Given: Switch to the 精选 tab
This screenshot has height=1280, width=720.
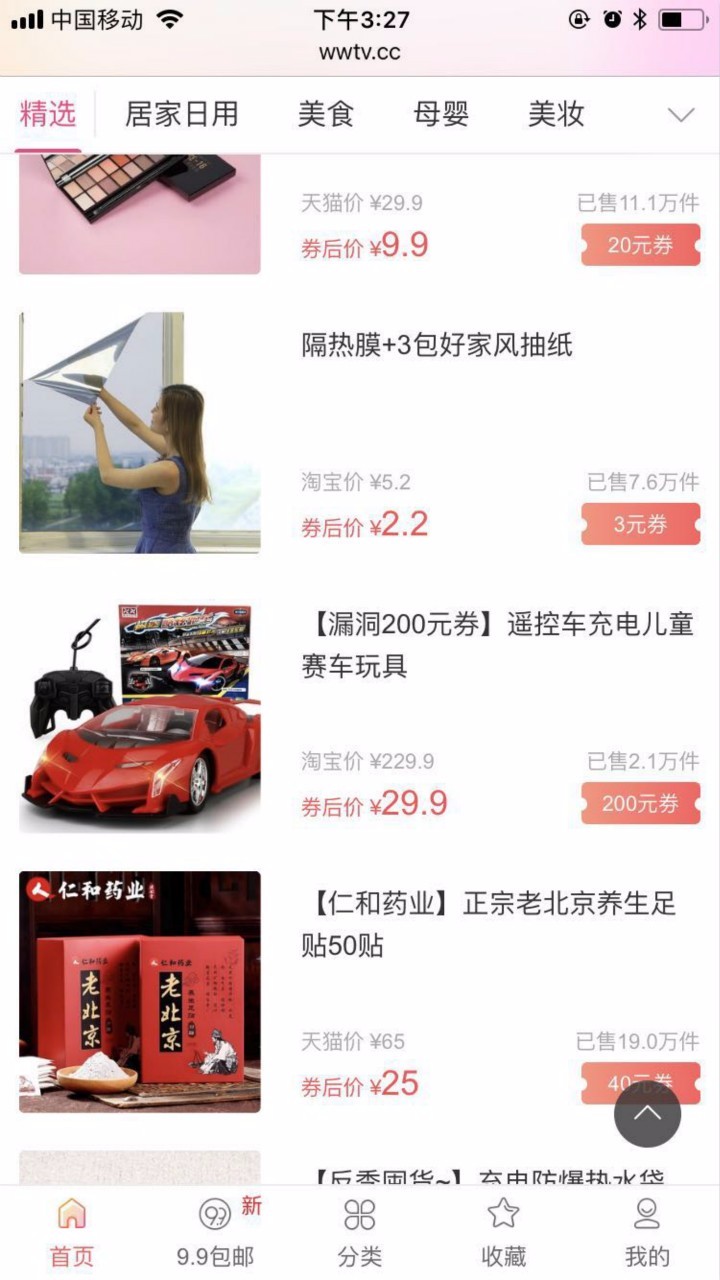Looking at the screenshot, I should click(x=48, y=114).
